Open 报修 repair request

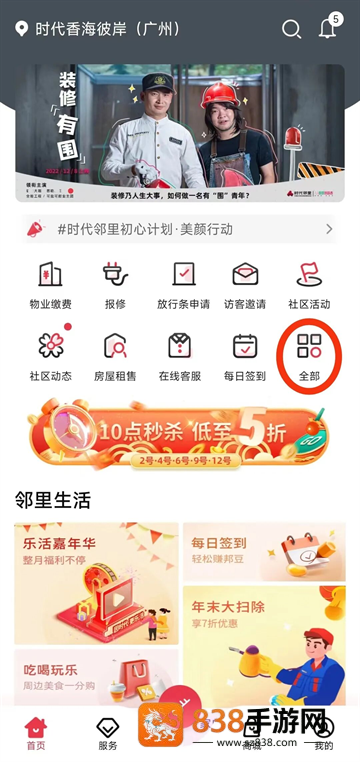point(115,286)
